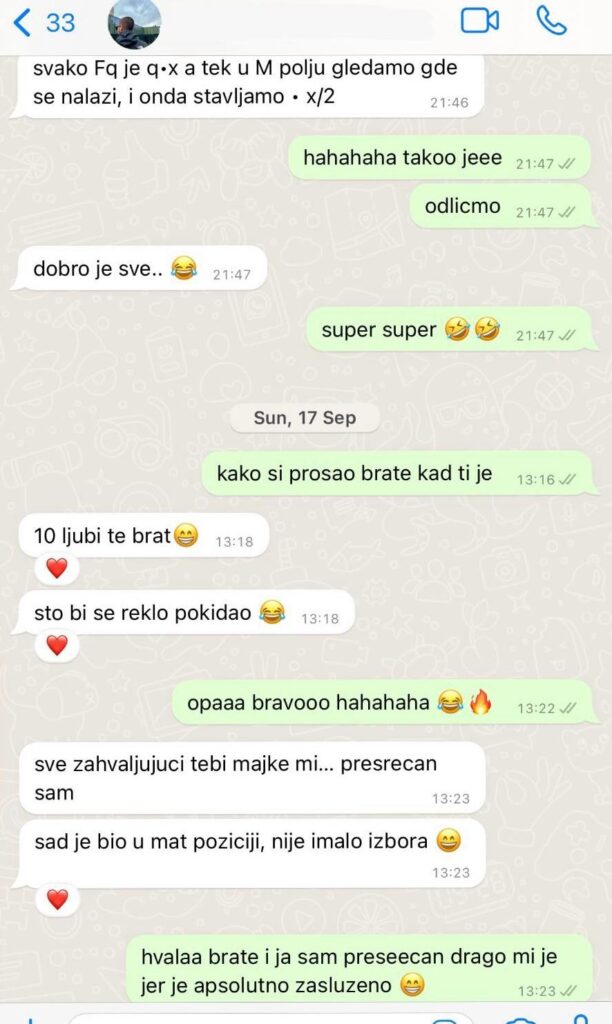The height and width of the screenshot is (1024, 612).
Task: Go back to the chat list
Action: coord(24,21)
